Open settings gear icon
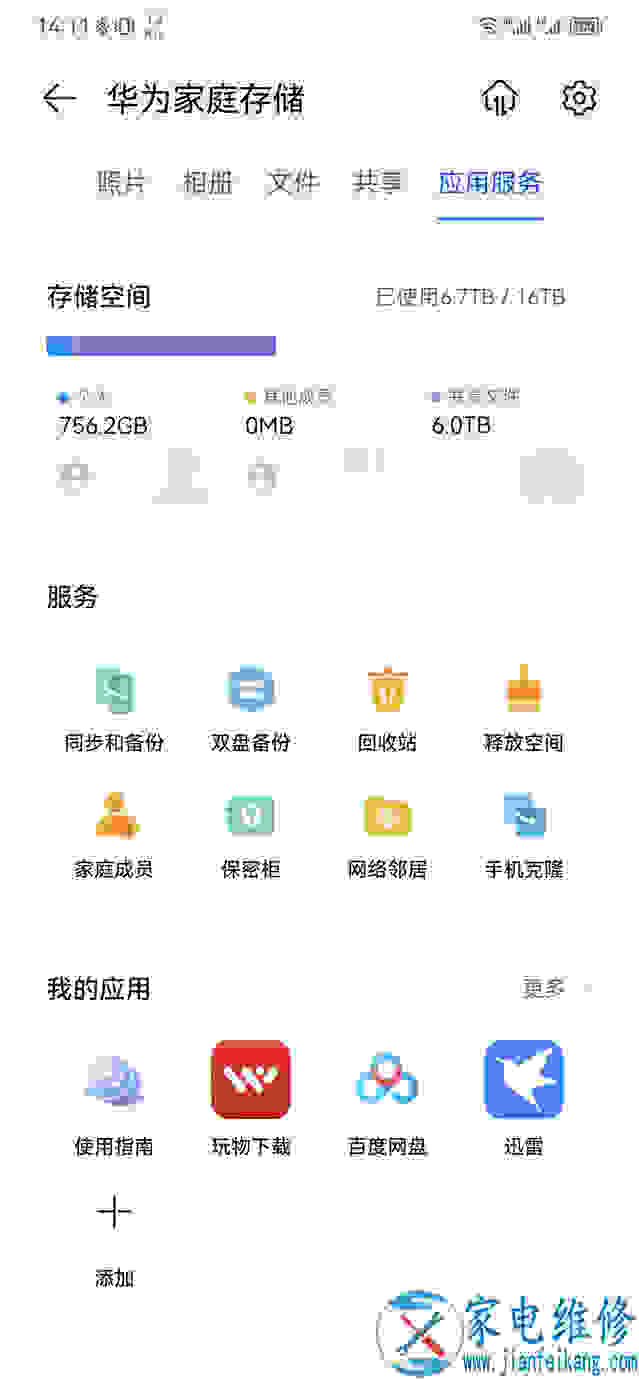The image size is (639, 1379). click(x=579, y=98)
